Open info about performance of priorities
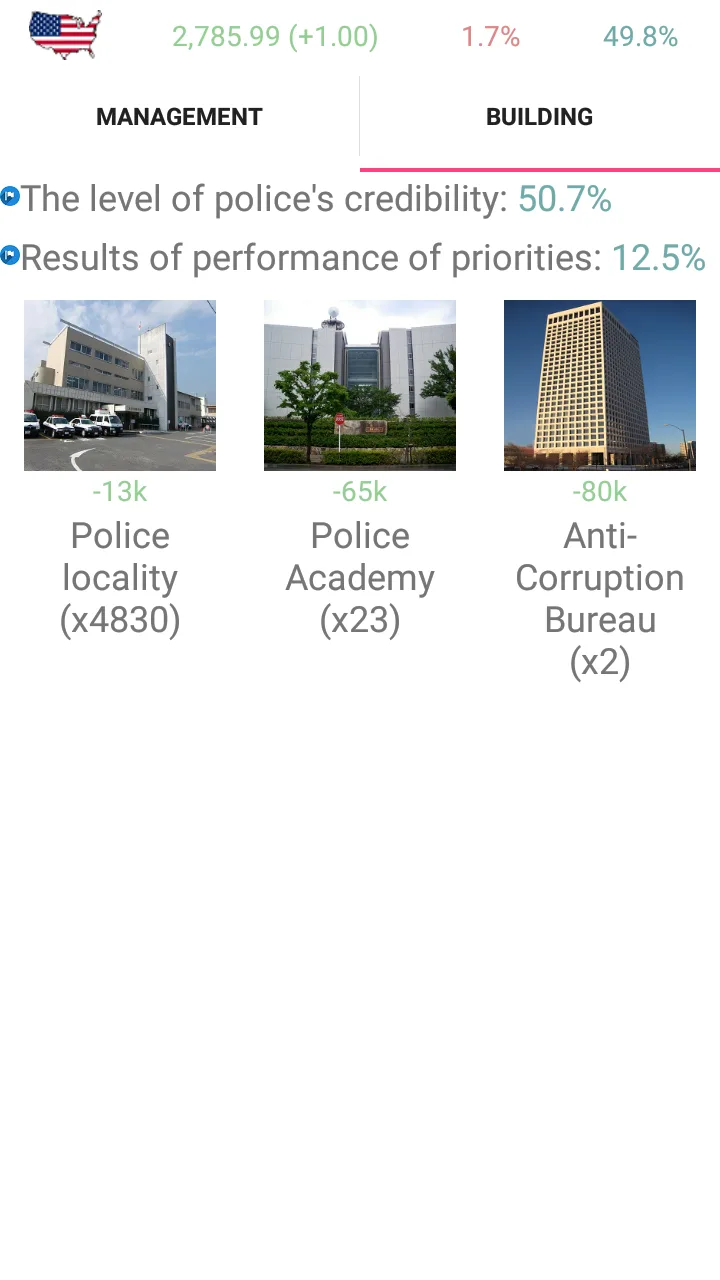 [x=11, y=256]
